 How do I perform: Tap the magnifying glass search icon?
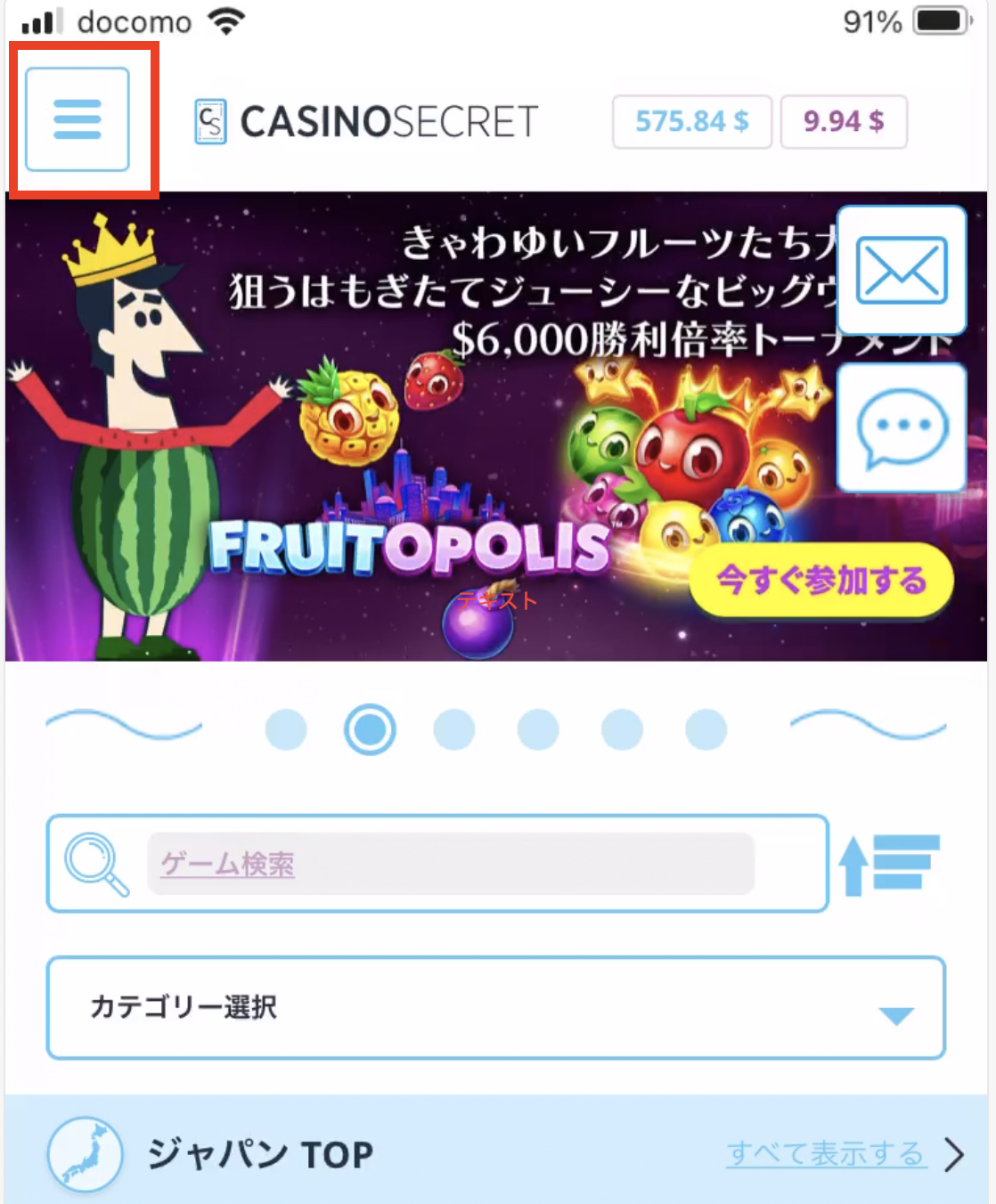(96, 863)
